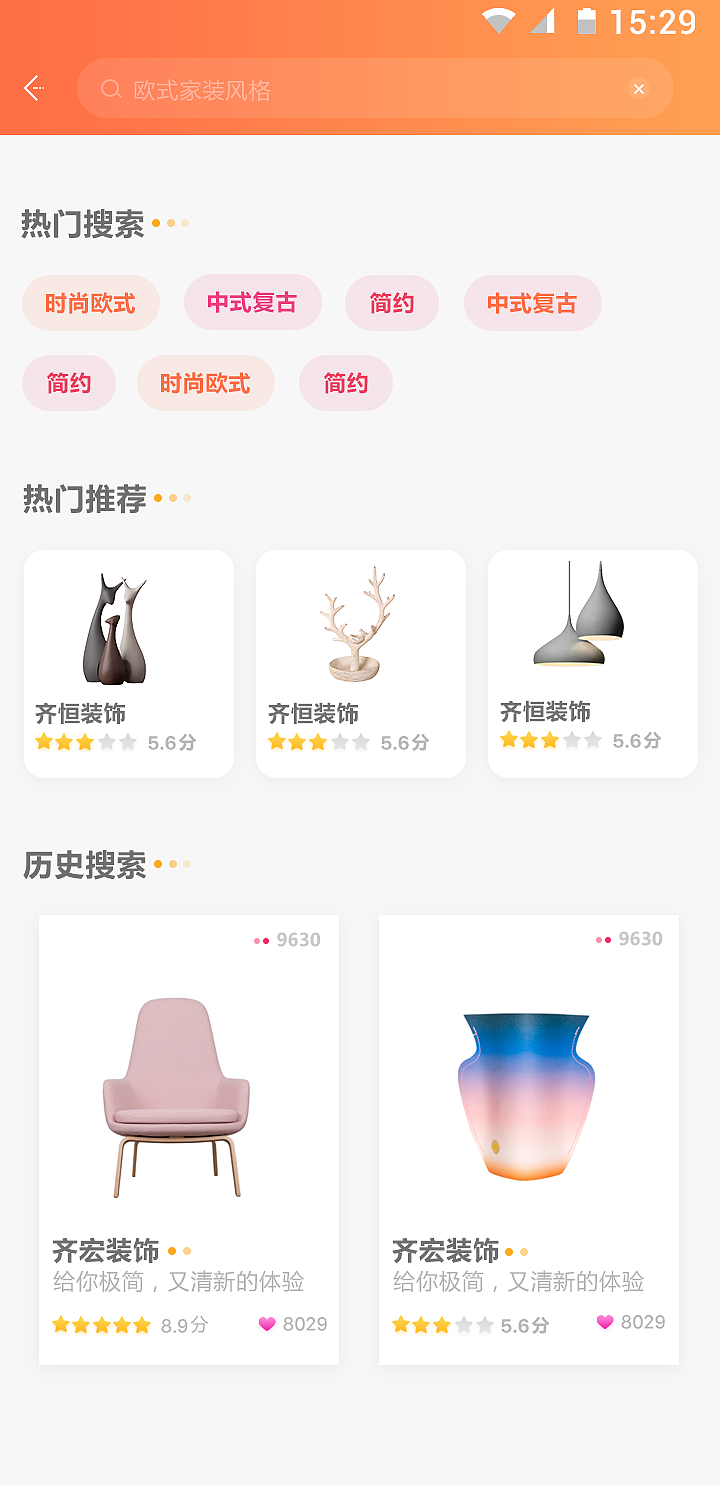Select the 时尚欧式 hot search tag
Viewport: 720px width, 1485px height.
(91, 303)
